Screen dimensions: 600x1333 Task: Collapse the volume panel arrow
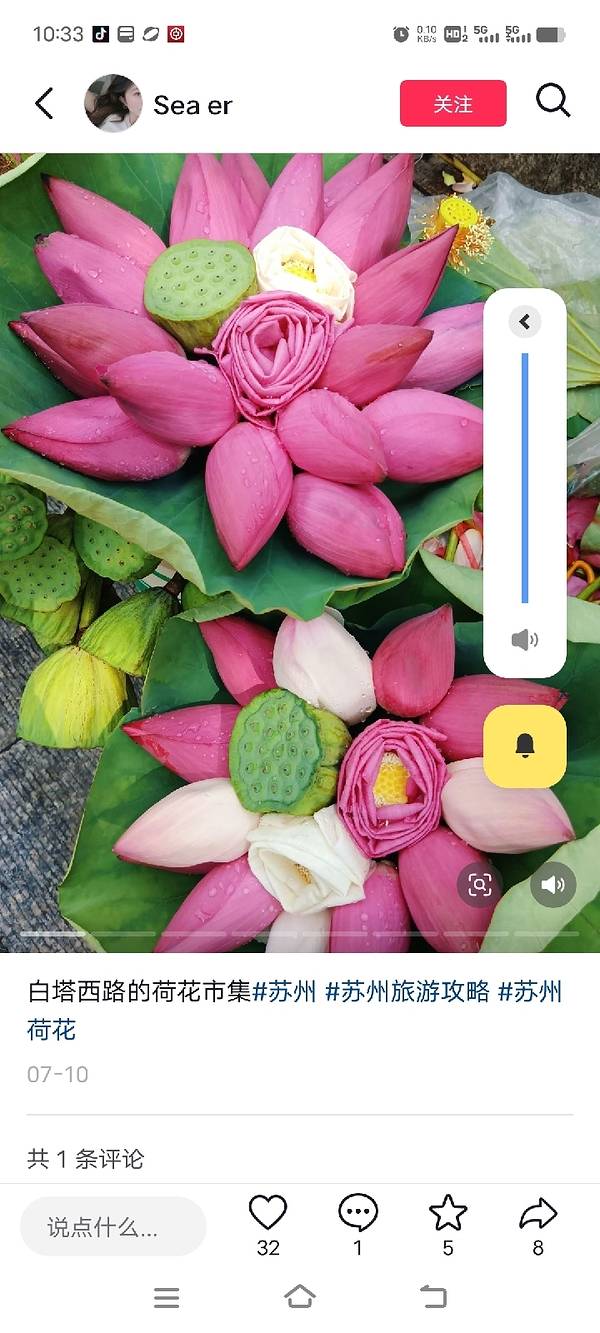(525, 322)
